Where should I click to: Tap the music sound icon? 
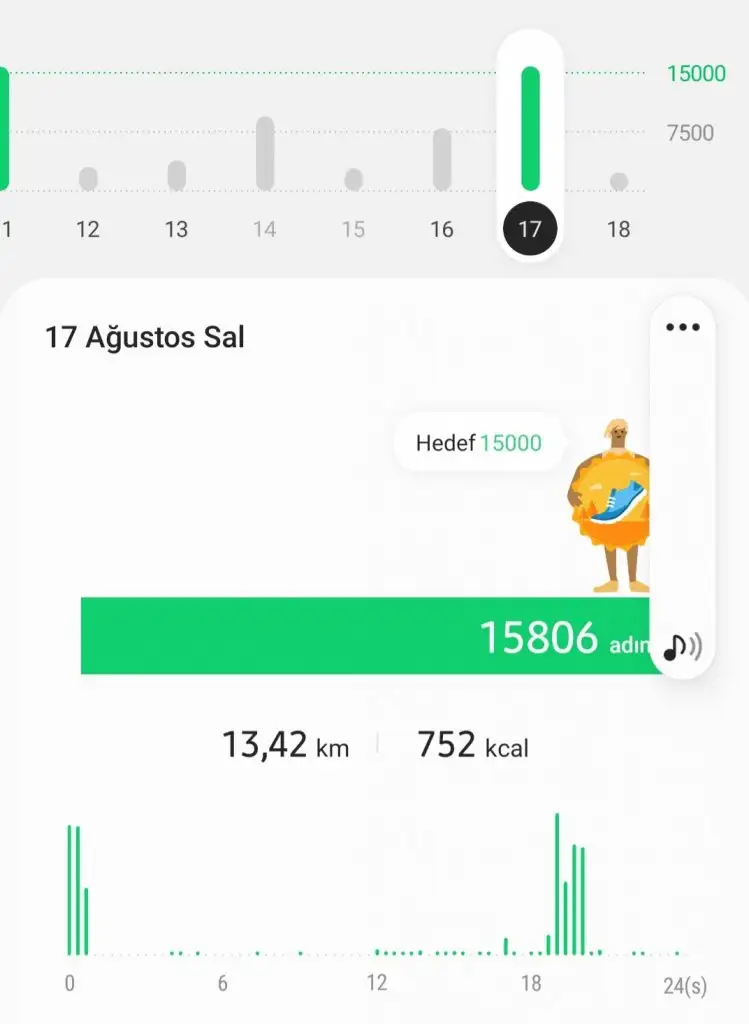[682, 647]
